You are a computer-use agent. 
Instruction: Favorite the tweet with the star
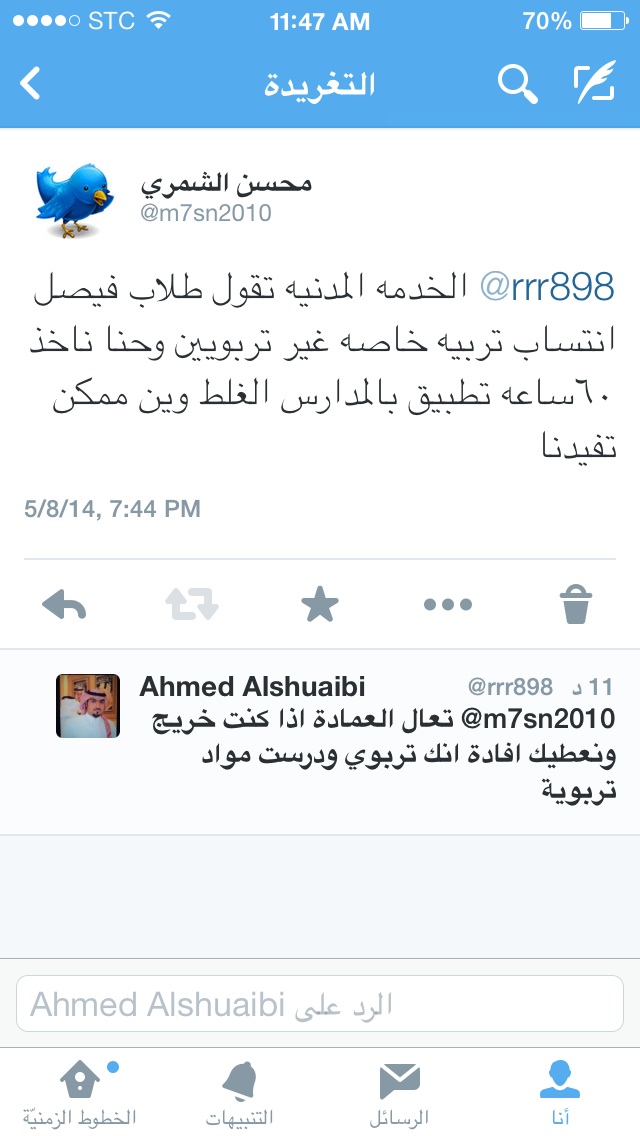click(x=320, y=604)
